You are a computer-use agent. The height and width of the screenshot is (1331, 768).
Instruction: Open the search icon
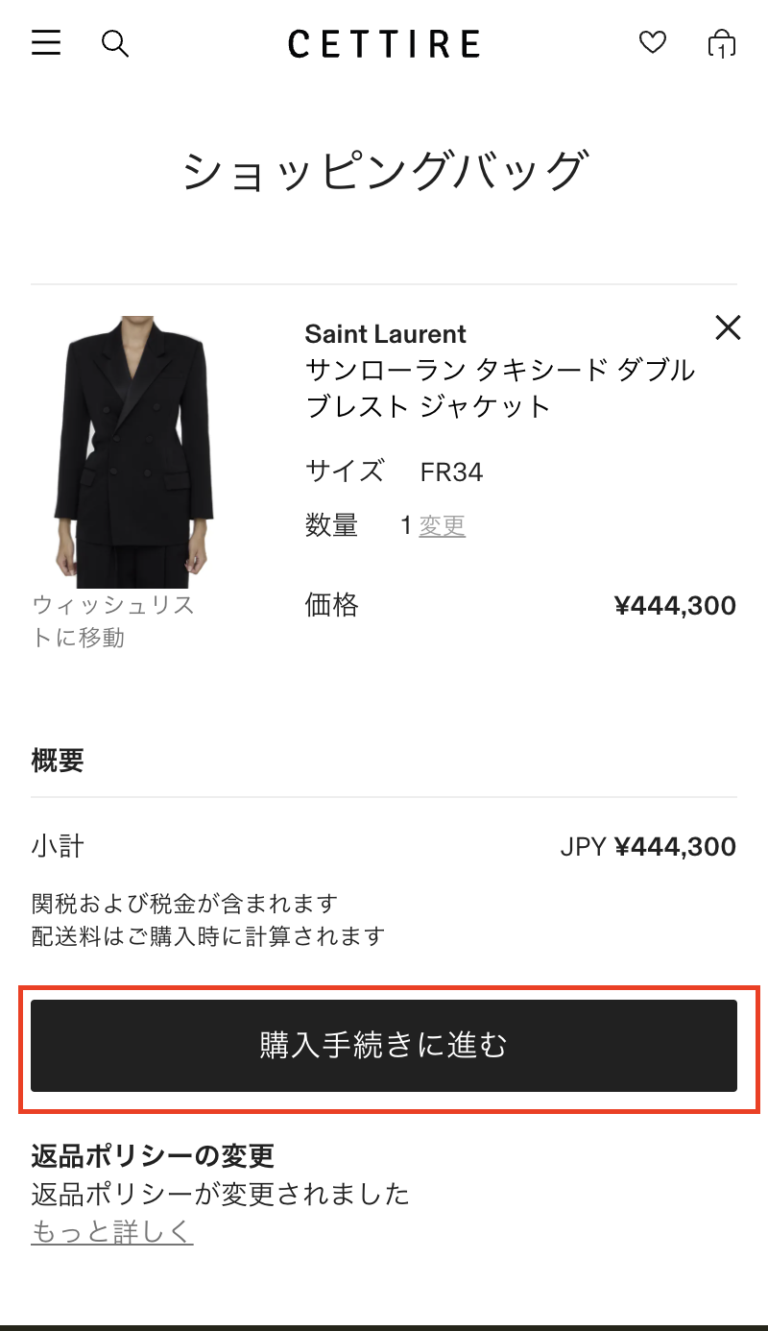click(x=115, y=43)
